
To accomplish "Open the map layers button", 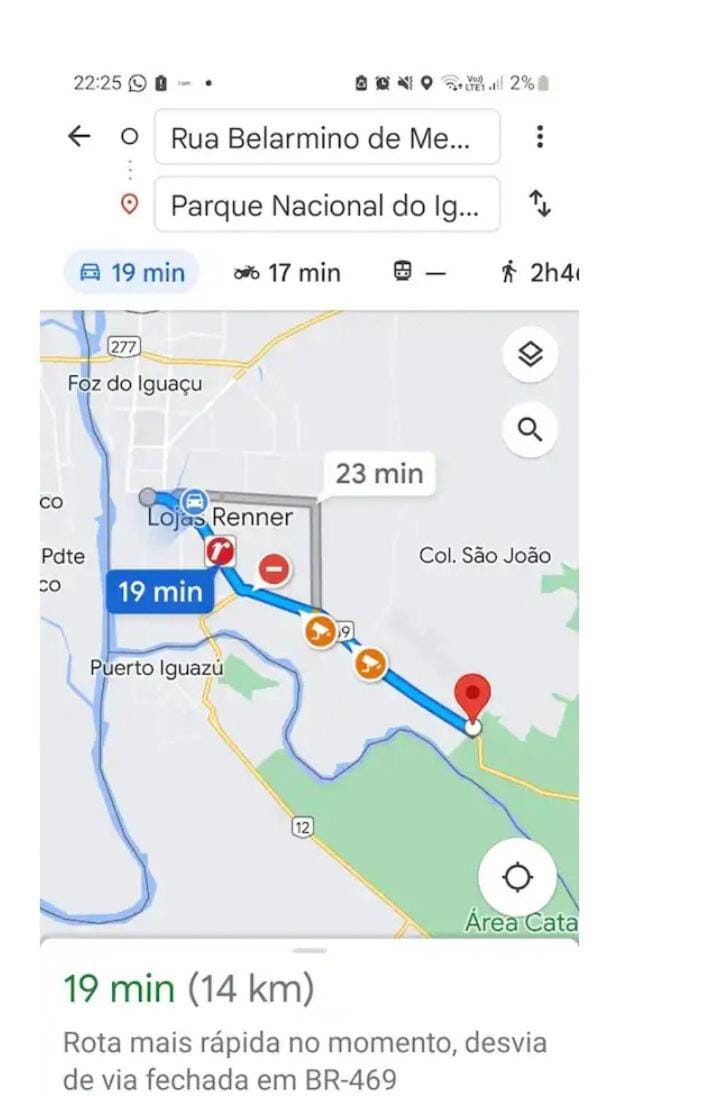I will click(x=530, y=354).
